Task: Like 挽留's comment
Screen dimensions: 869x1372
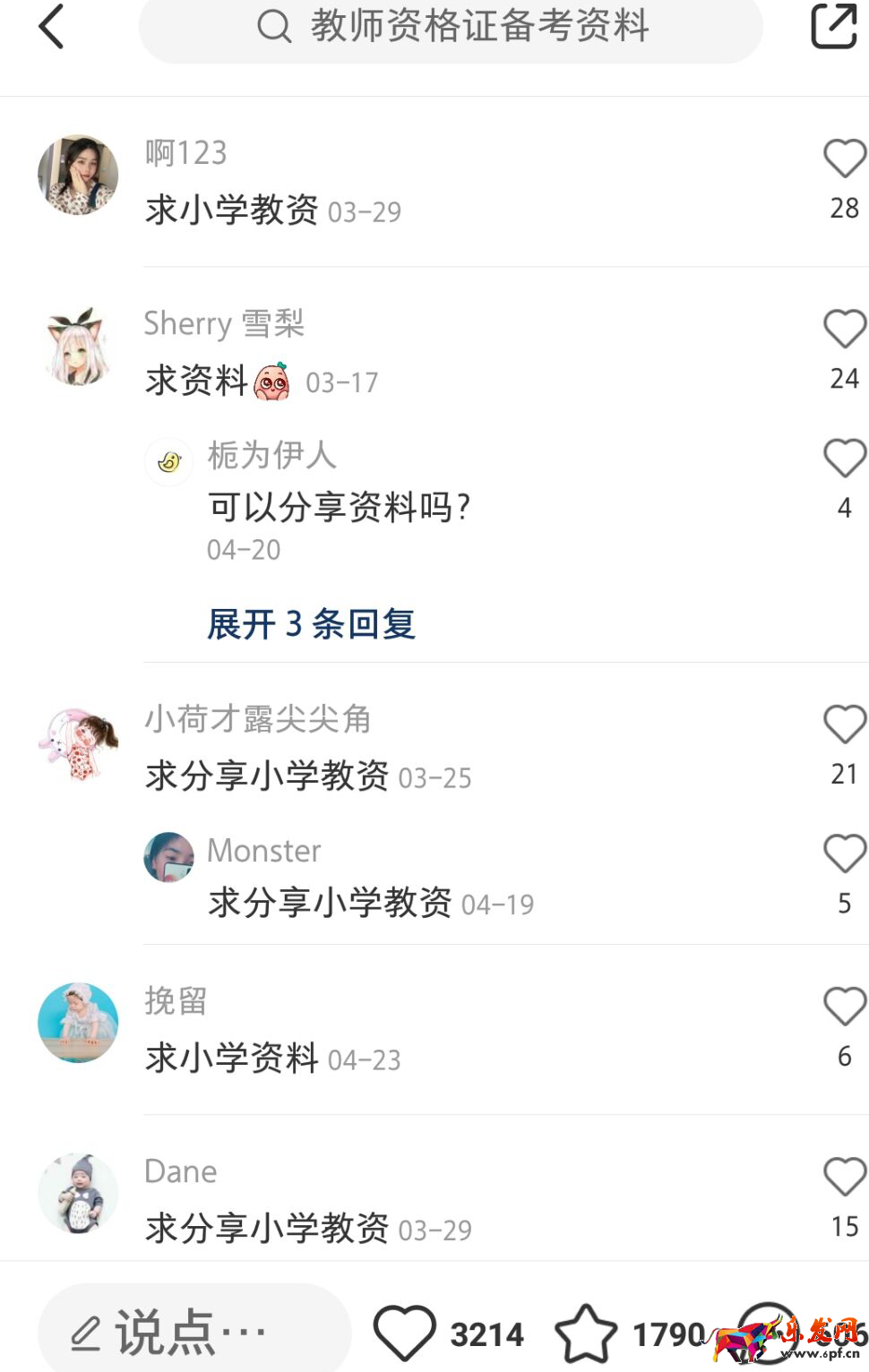Action: [x=844, y=1007]
